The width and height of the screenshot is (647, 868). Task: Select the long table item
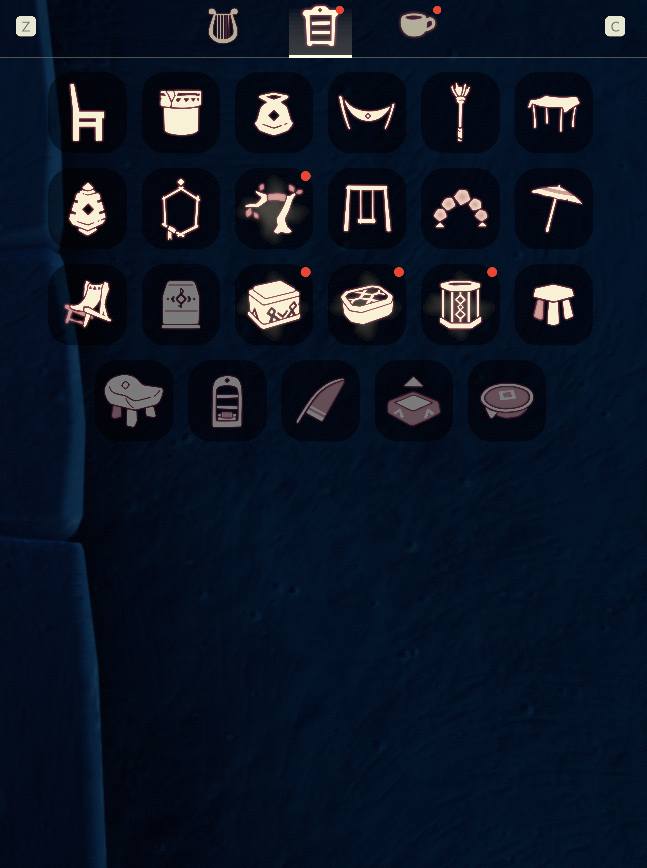pyautogui.click(x=553, y=113)
